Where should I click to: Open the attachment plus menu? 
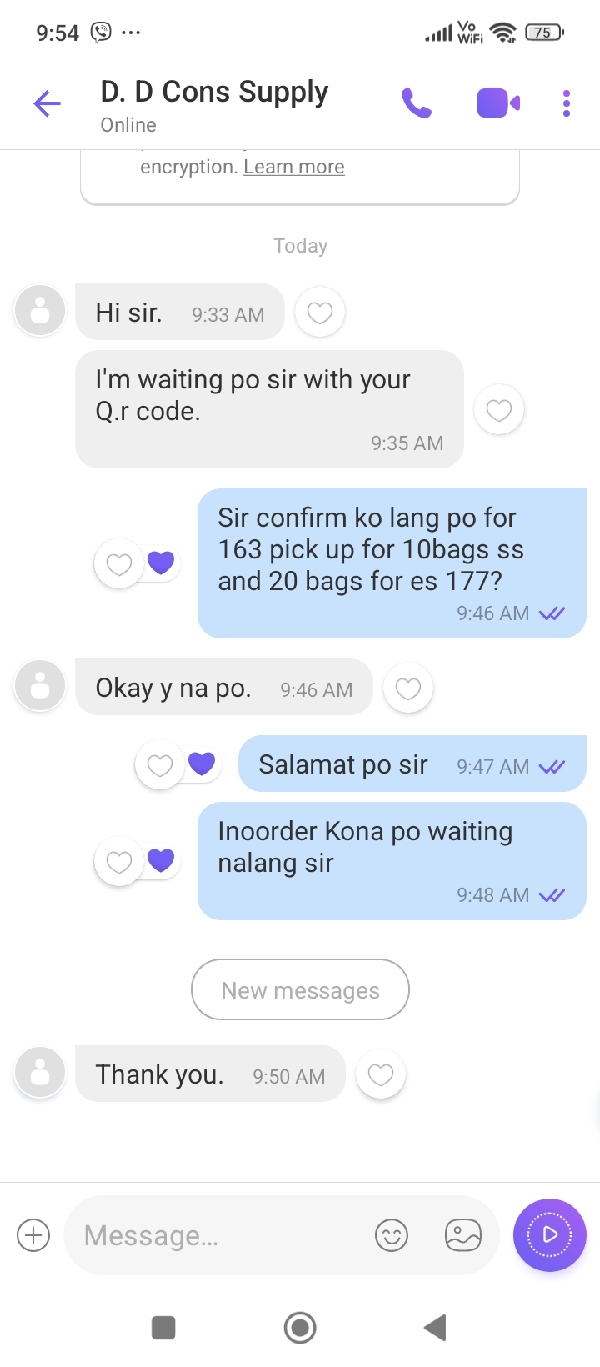pos(33,1235)
